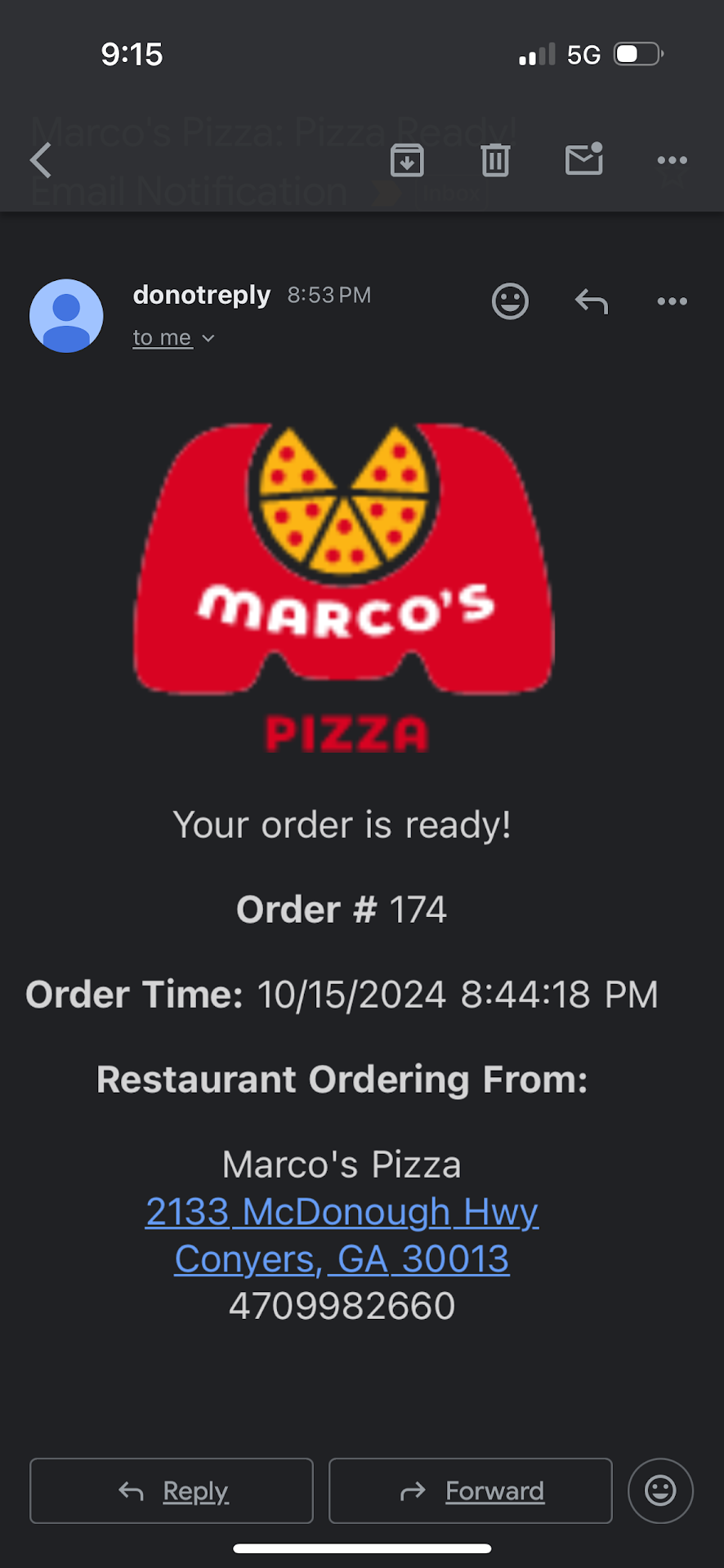724x1568 pixels.
Task: Open the donotreply sender avatar
Action: pyautogui.click(x=66, y=316)
